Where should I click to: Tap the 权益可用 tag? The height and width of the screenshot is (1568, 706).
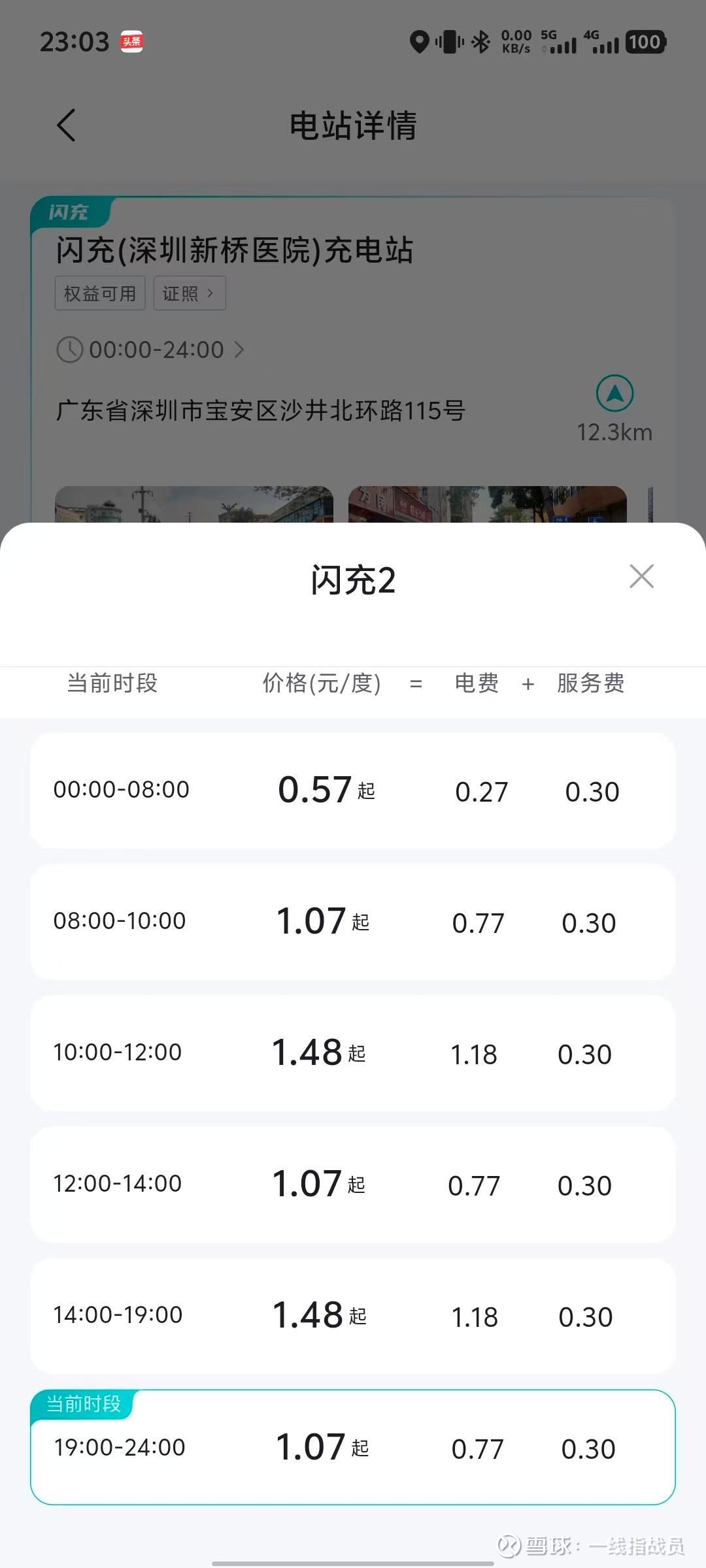pos(100,293)
